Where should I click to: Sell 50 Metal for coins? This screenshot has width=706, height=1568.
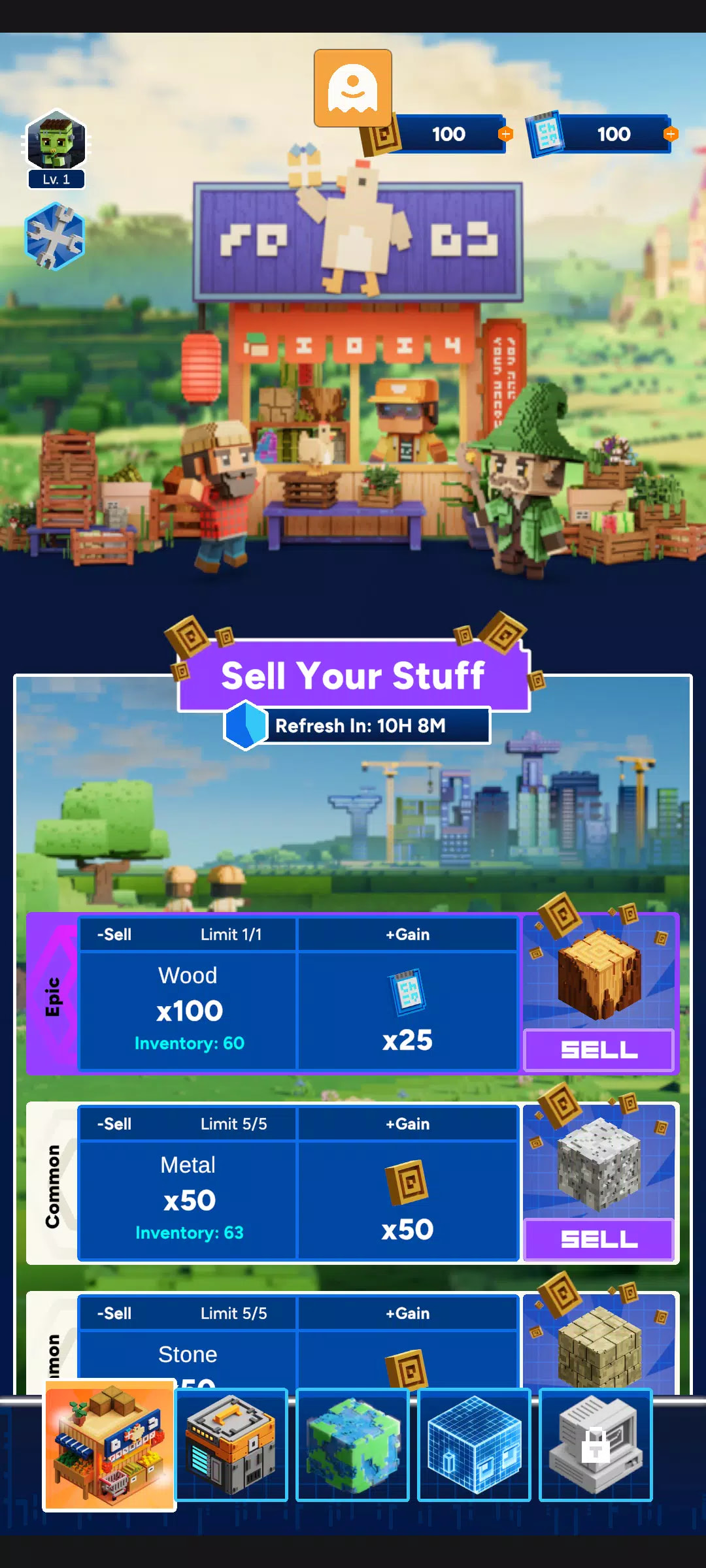click(x=598, y=1239)
